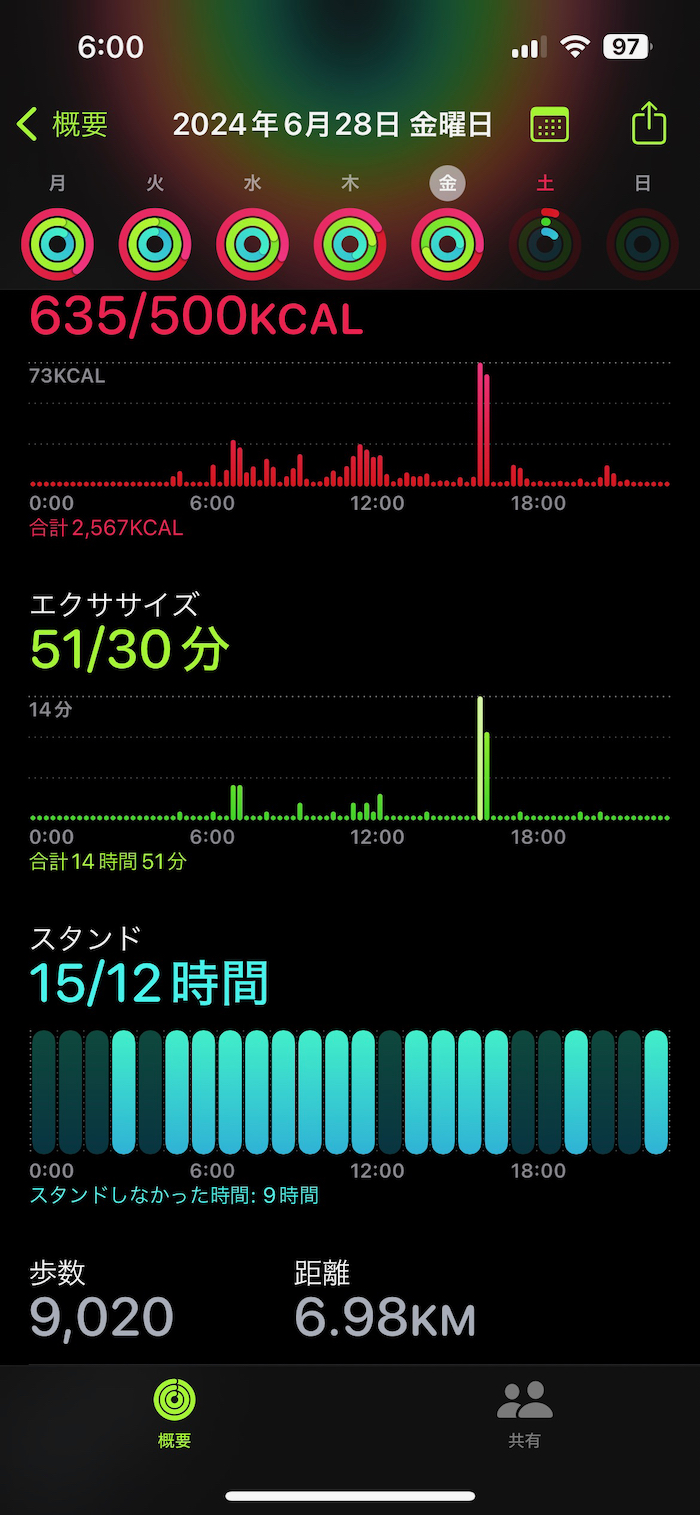Share this day's activity
The height and width of the screenshot is (1515, 700).
(x=649, y=125)
